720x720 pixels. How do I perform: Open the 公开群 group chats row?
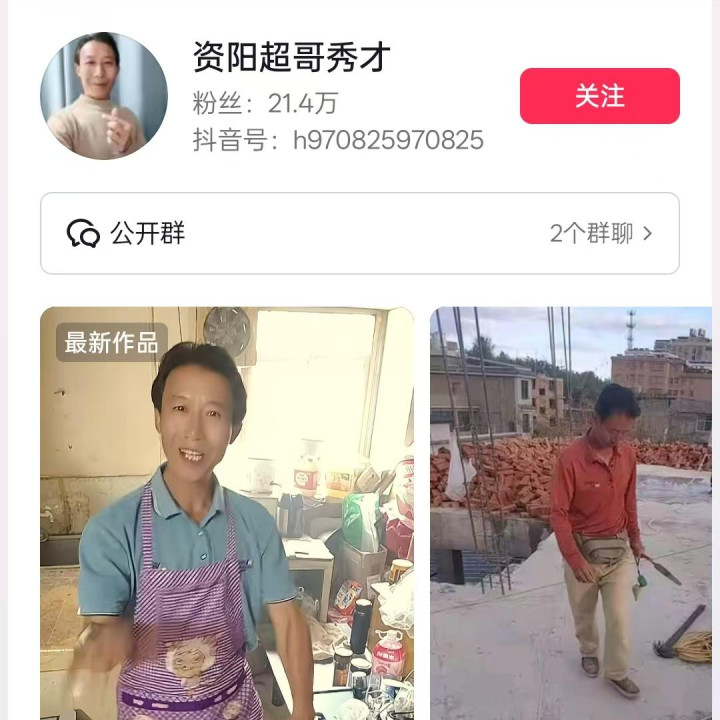click(359, 234)
